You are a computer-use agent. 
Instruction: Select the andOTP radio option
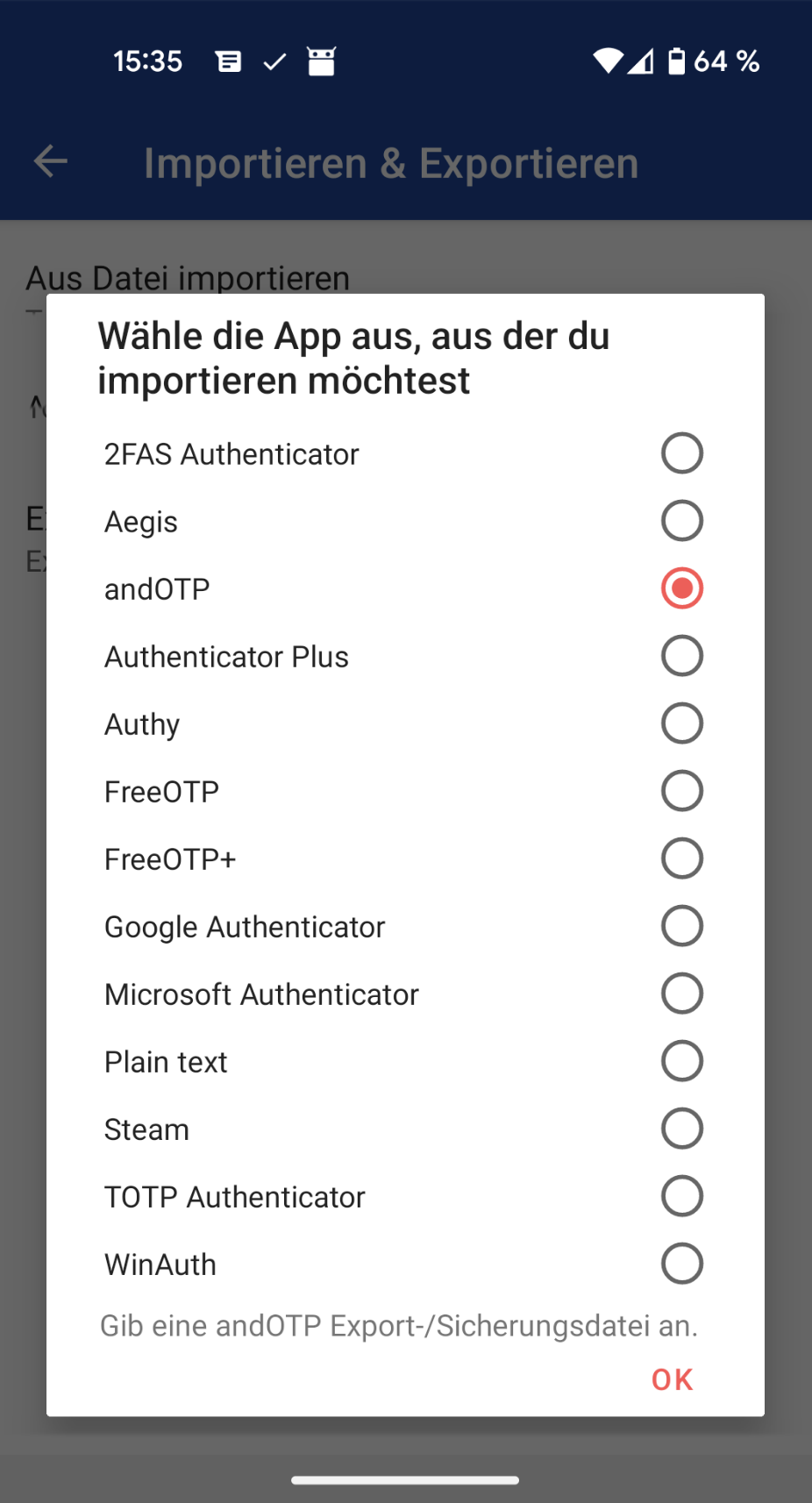[681, 588]
